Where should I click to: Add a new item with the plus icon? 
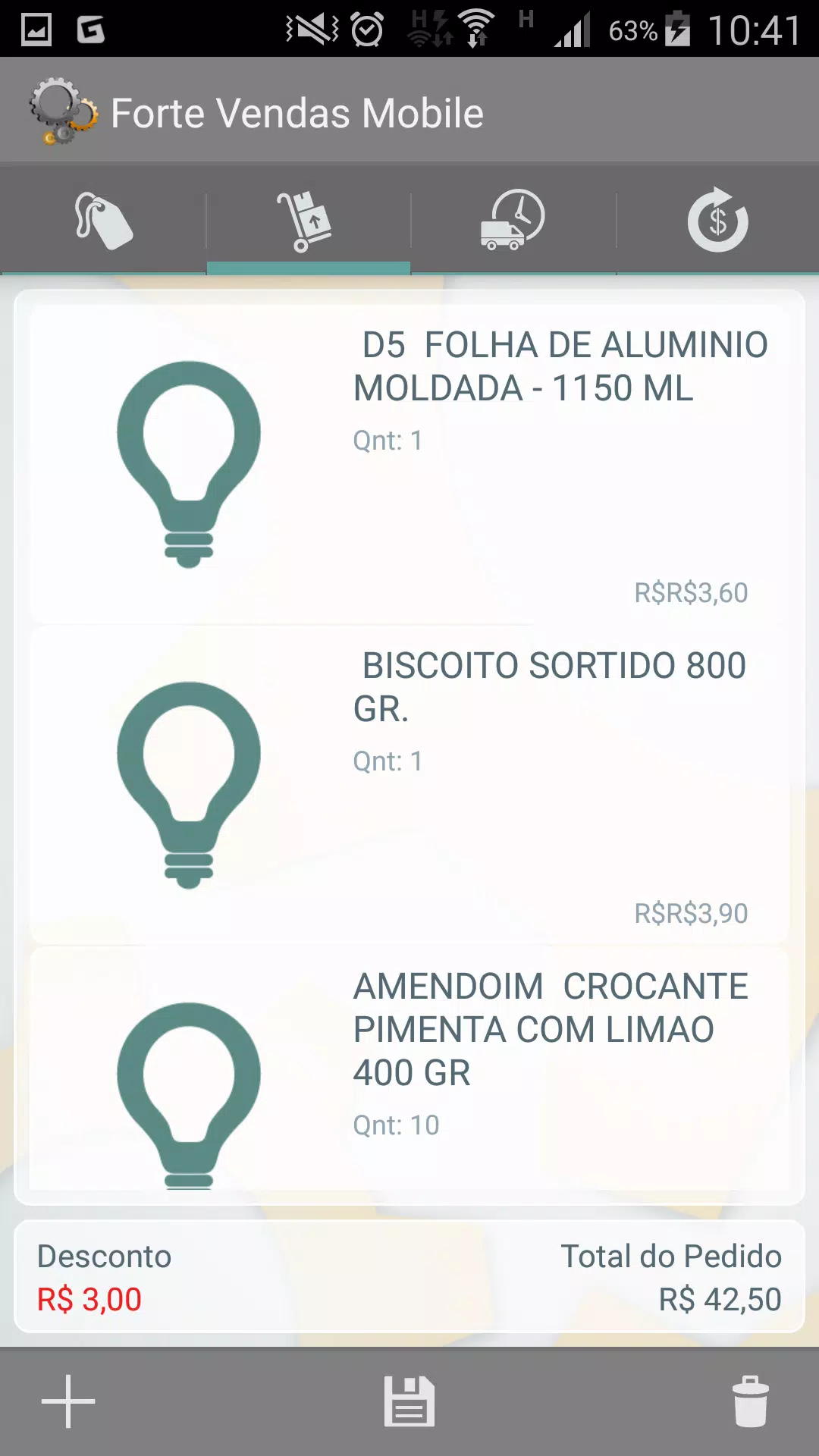point(68,1401)
